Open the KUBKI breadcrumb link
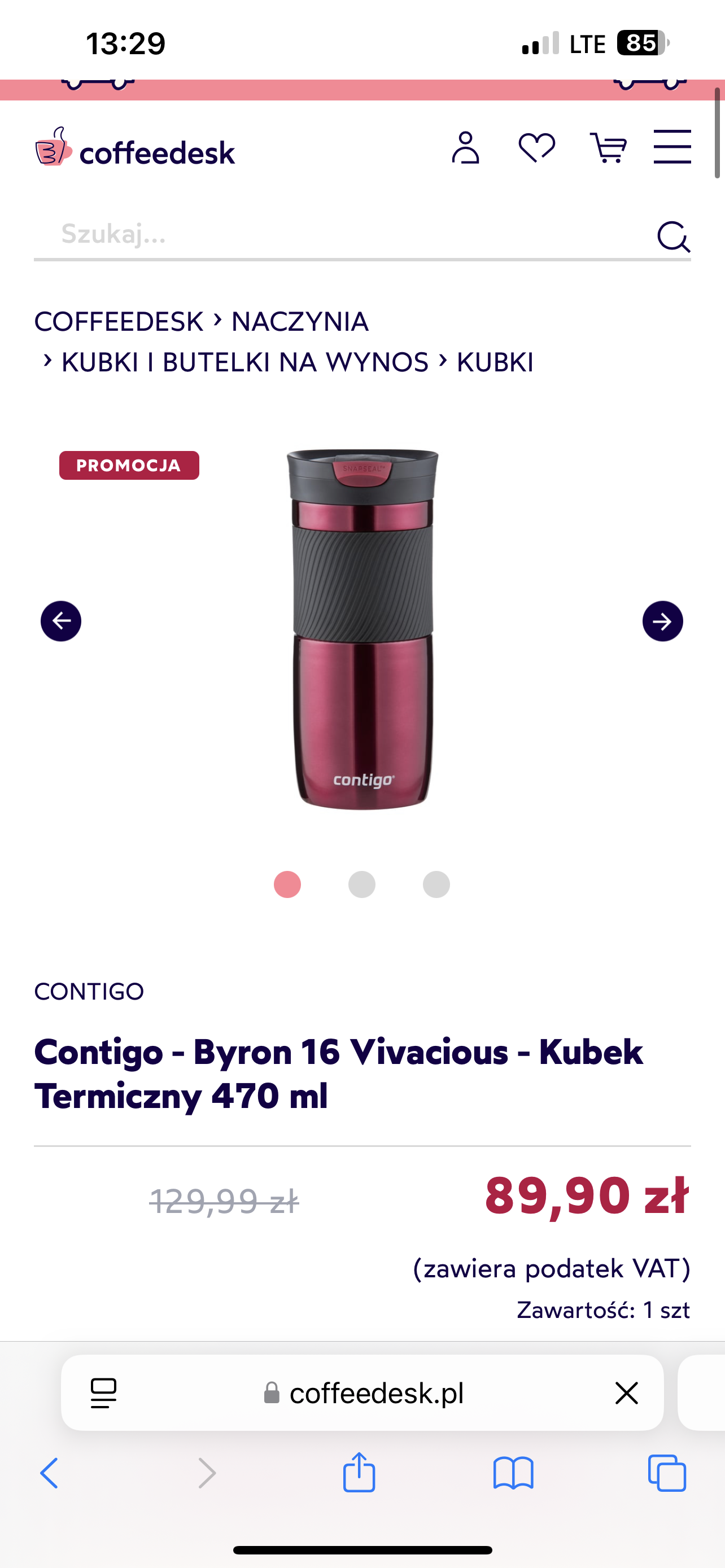This screenshot has width=725, height=1568. point(495,362)
